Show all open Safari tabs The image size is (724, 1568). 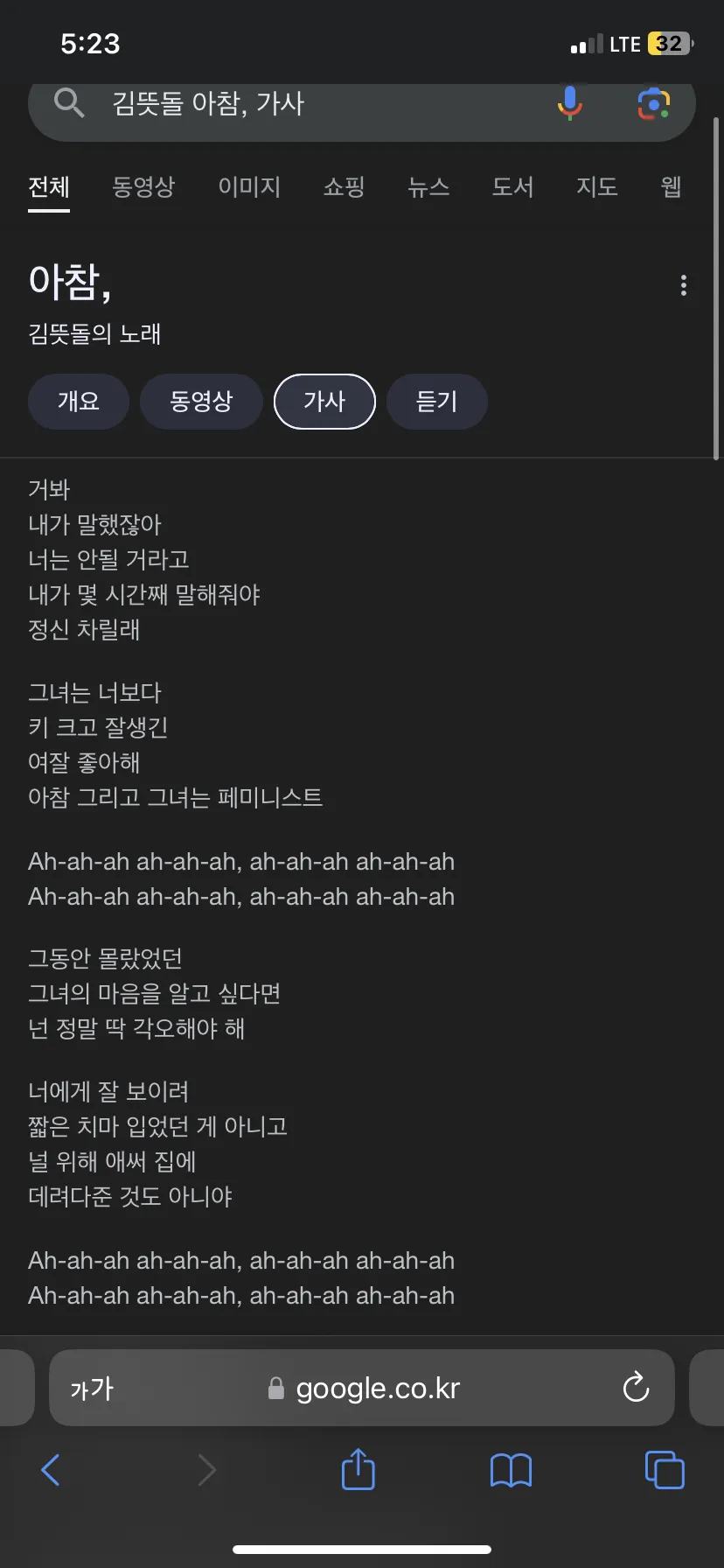click(x=664, y=1470)
